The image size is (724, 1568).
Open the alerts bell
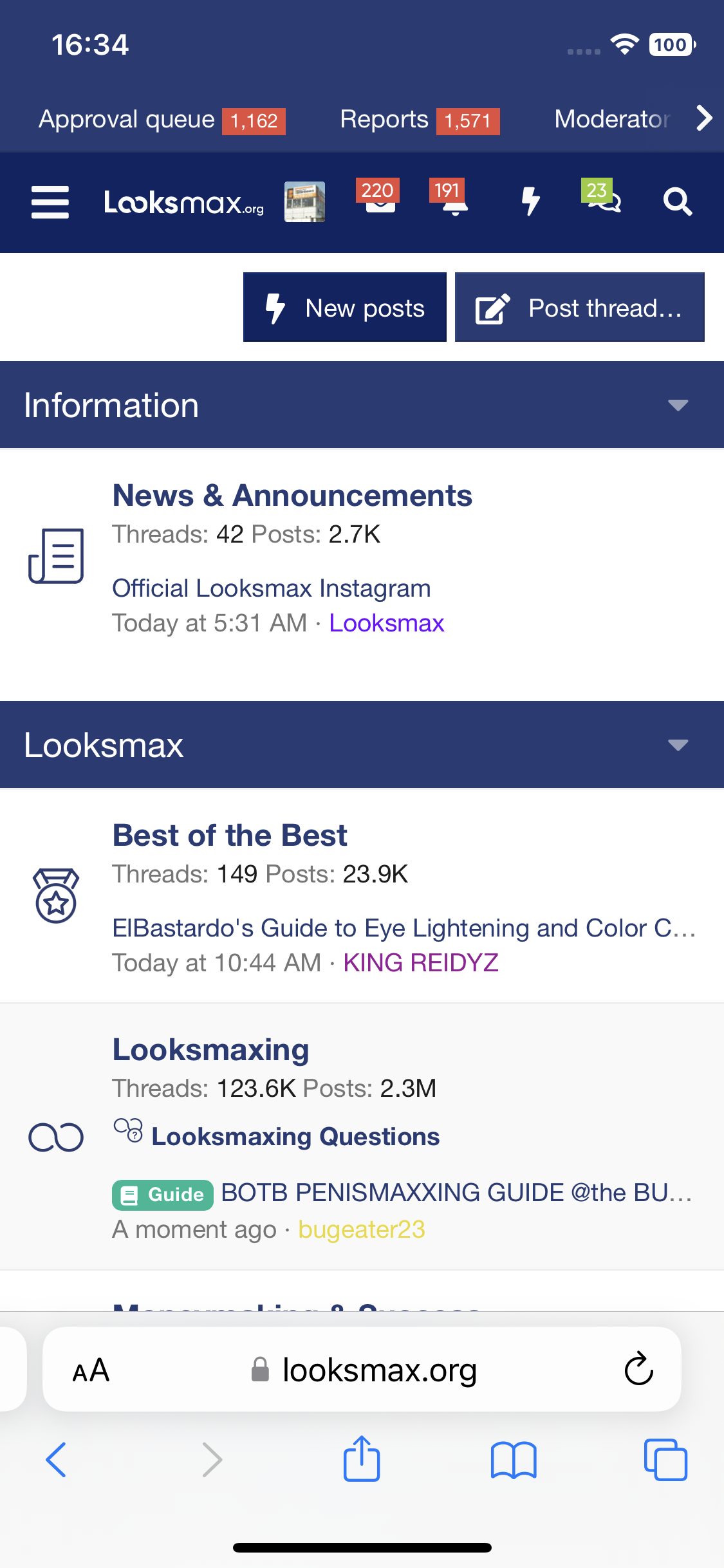click(x=452, y=198)
